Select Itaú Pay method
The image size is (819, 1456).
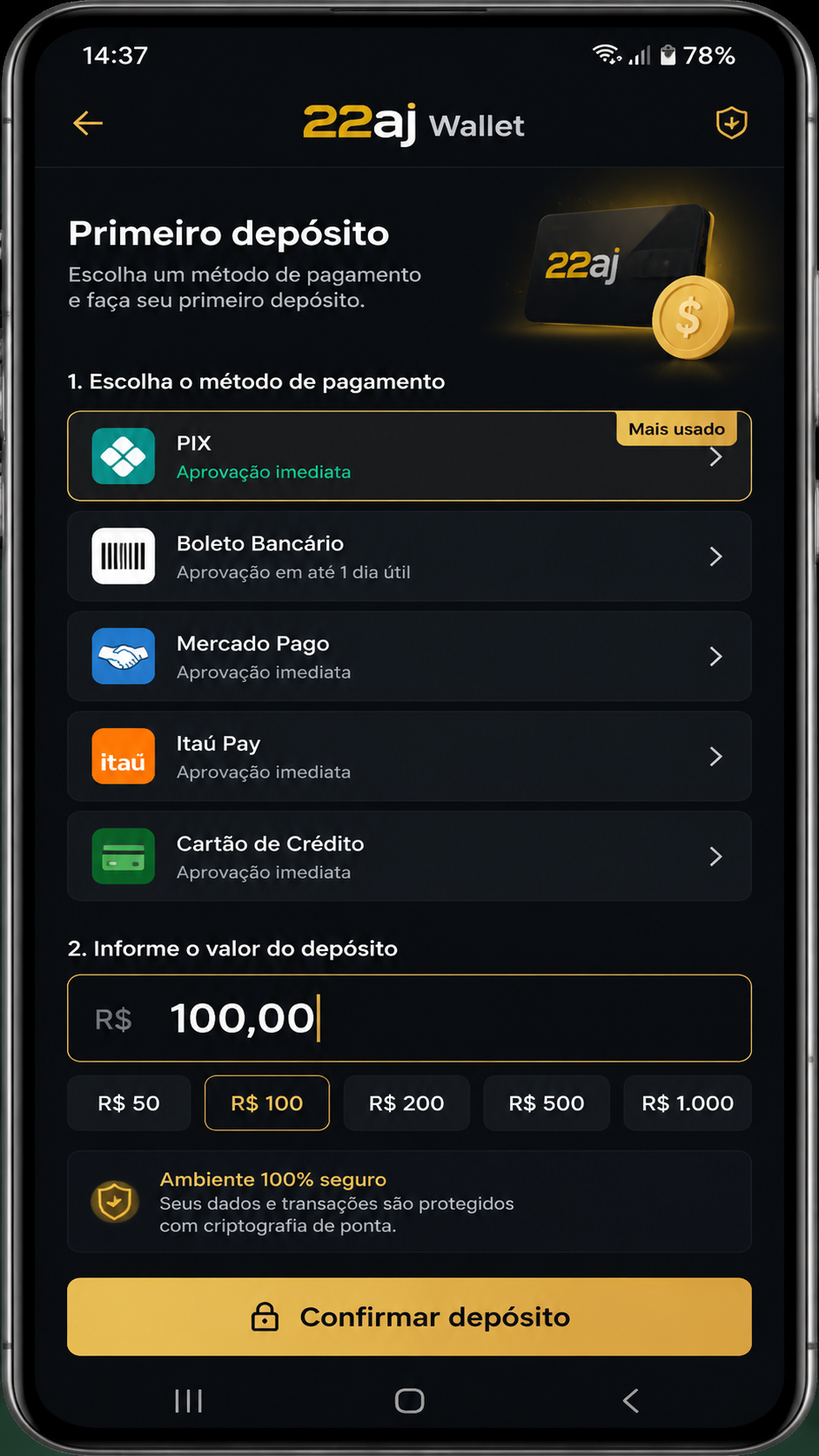tap(409, 757)
